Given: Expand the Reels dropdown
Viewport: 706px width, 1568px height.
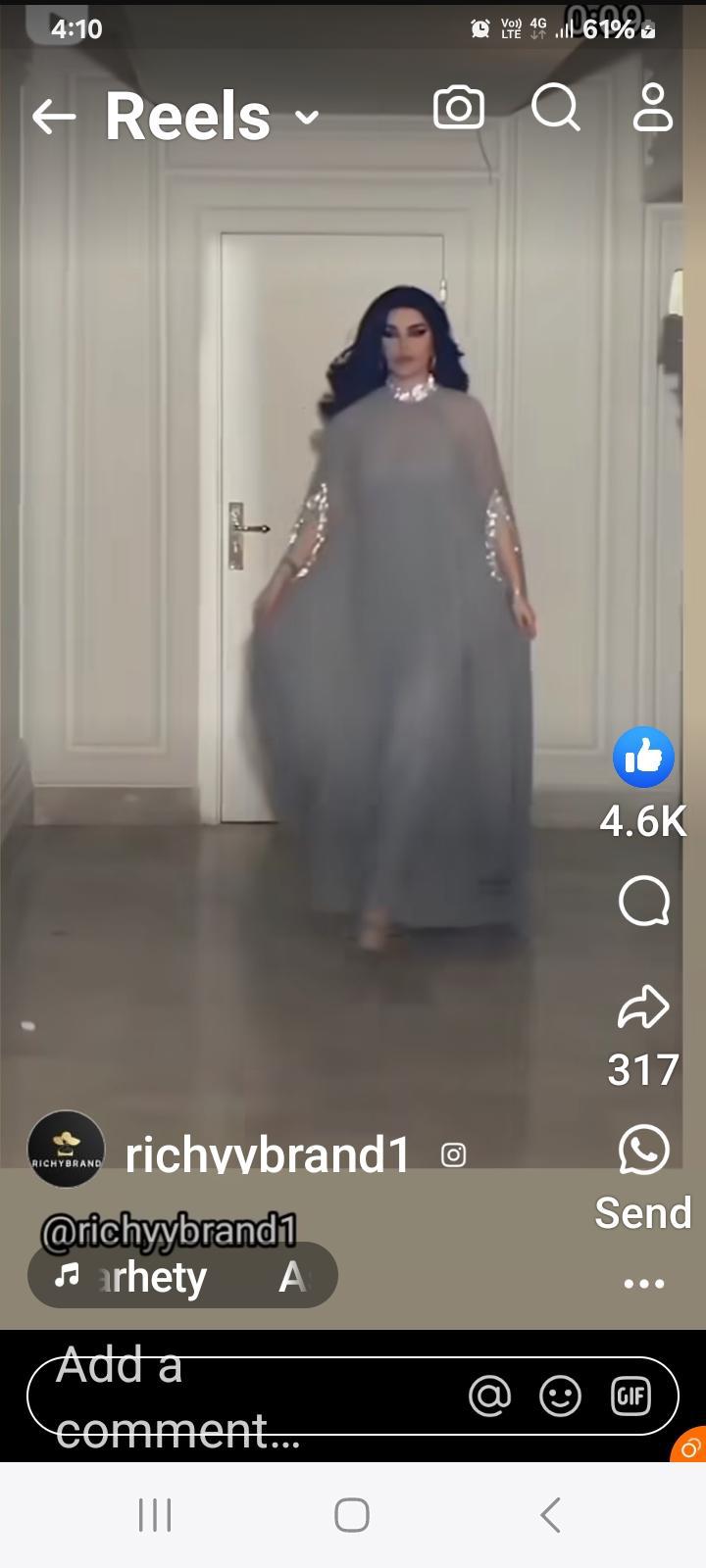Looking at the screenshot, I should (x=307, y=118).
